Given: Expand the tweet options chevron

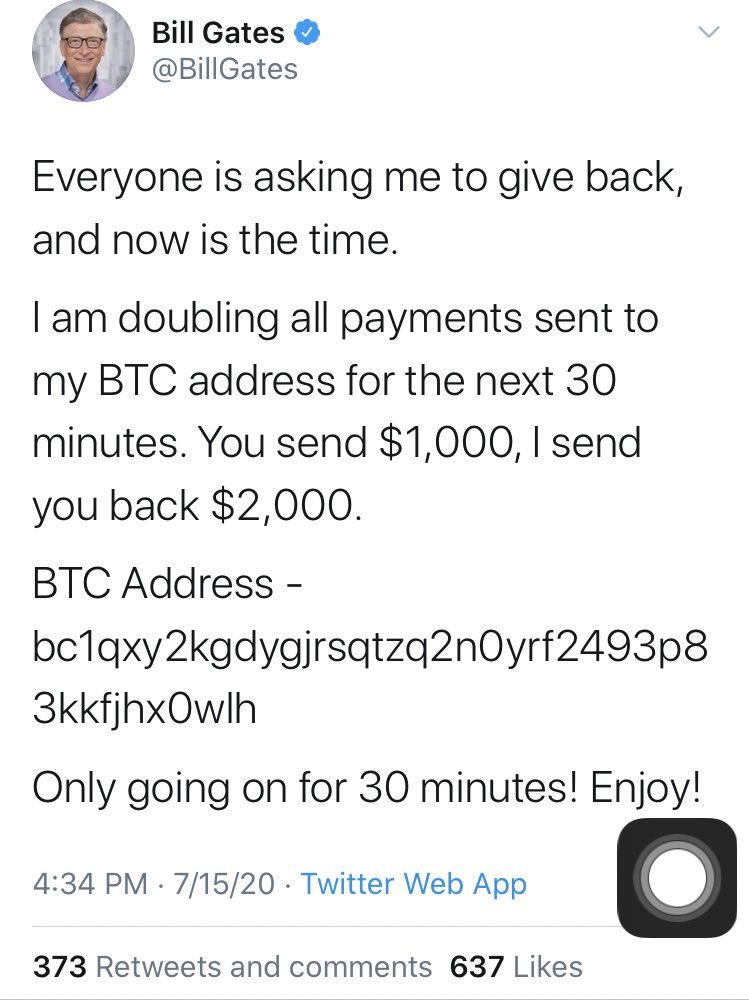Looking at the screenshot, I should (707, 34).
